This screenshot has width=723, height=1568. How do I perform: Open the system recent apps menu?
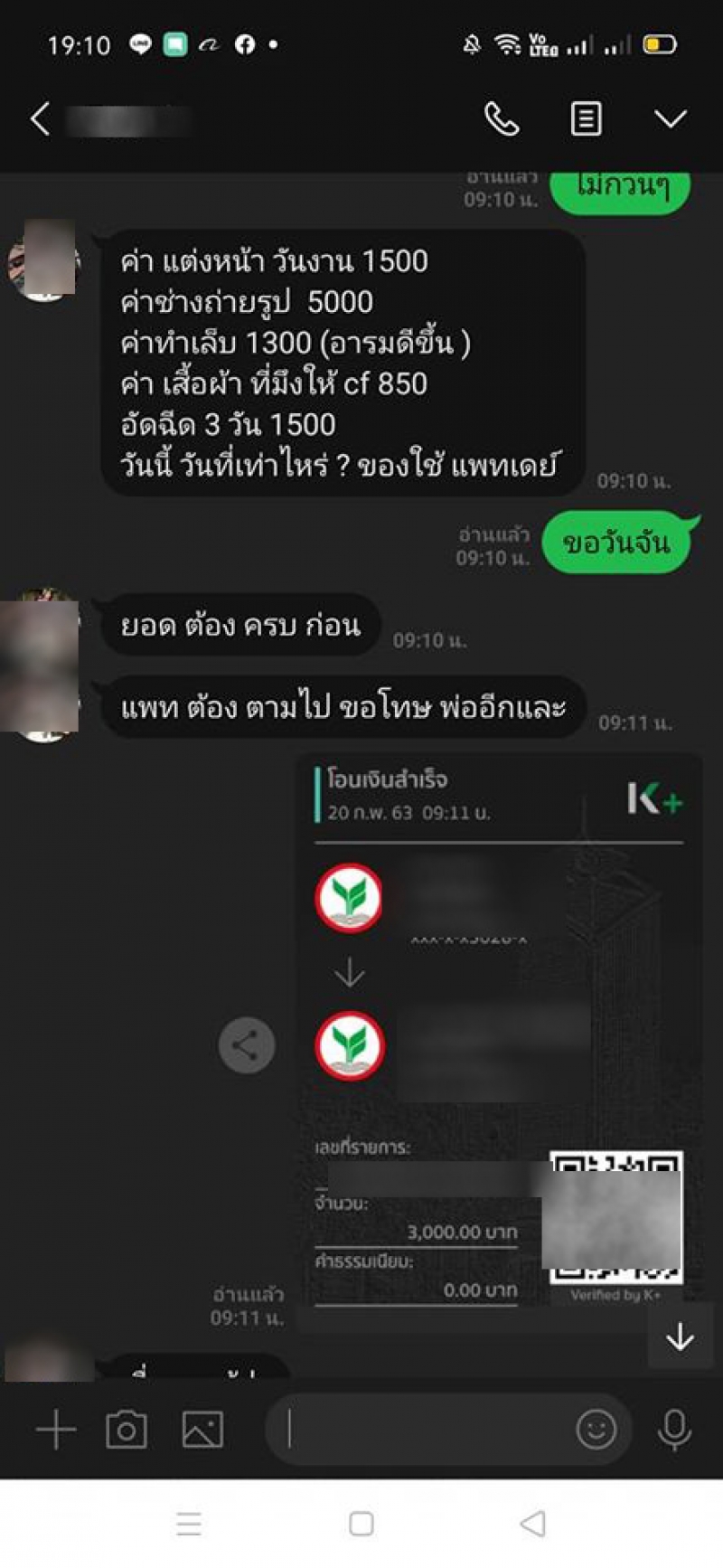(189, 1524)
